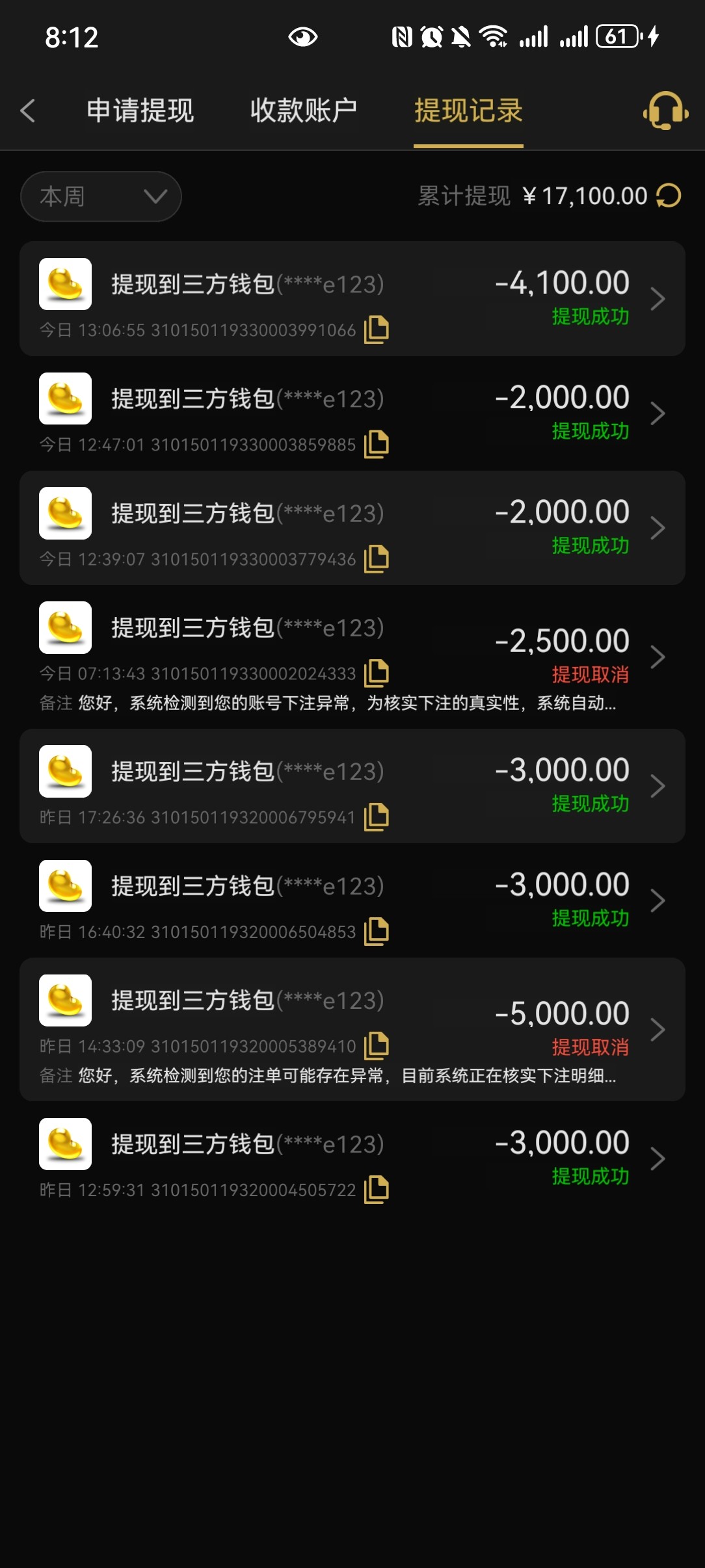Go back using the top-left arrow
This screenshot has width=705, height=1568.
27,111
